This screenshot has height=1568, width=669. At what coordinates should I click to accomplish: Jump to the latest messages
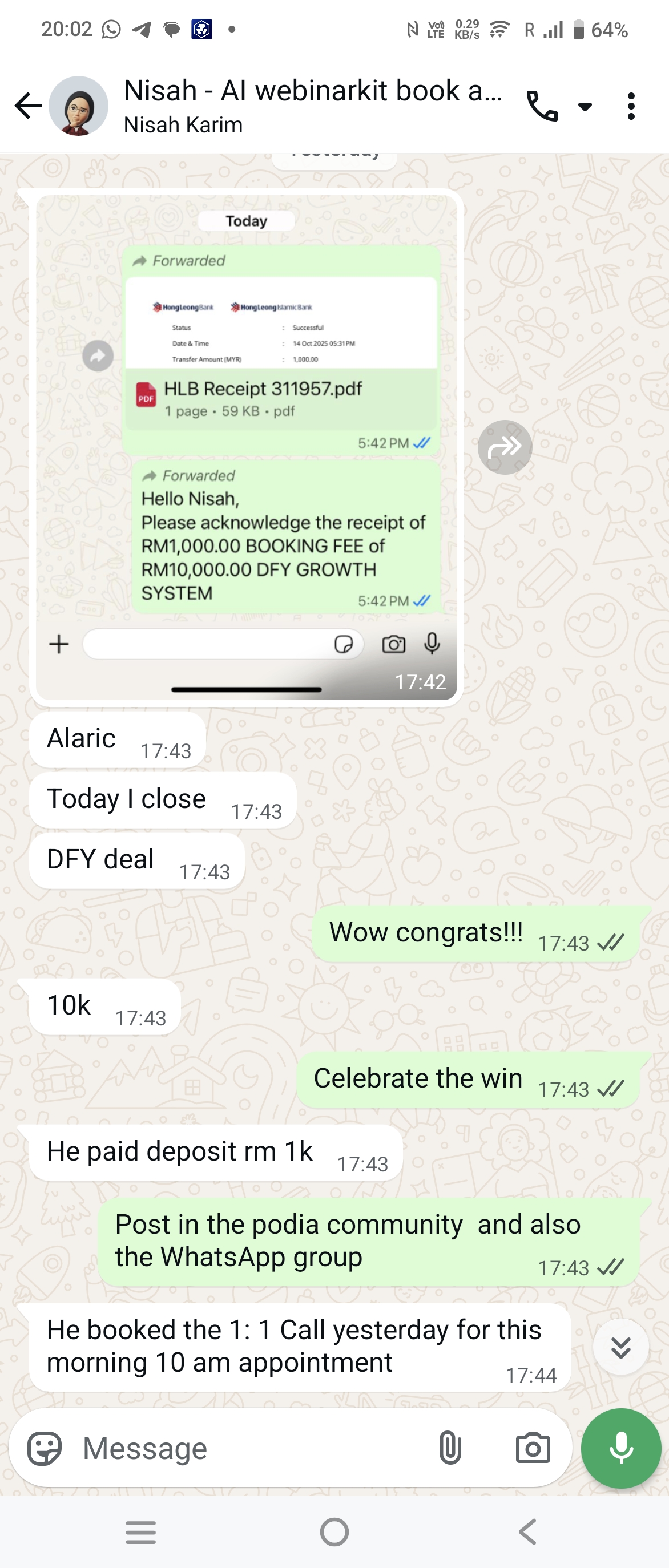pyautogui.click(x=620, y=1348)
